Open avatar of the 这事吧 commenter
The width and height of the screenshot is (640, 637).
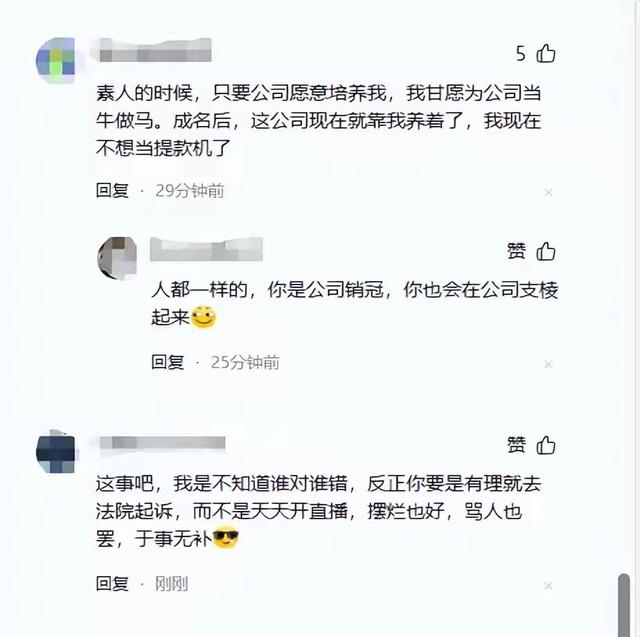point(56,453)
